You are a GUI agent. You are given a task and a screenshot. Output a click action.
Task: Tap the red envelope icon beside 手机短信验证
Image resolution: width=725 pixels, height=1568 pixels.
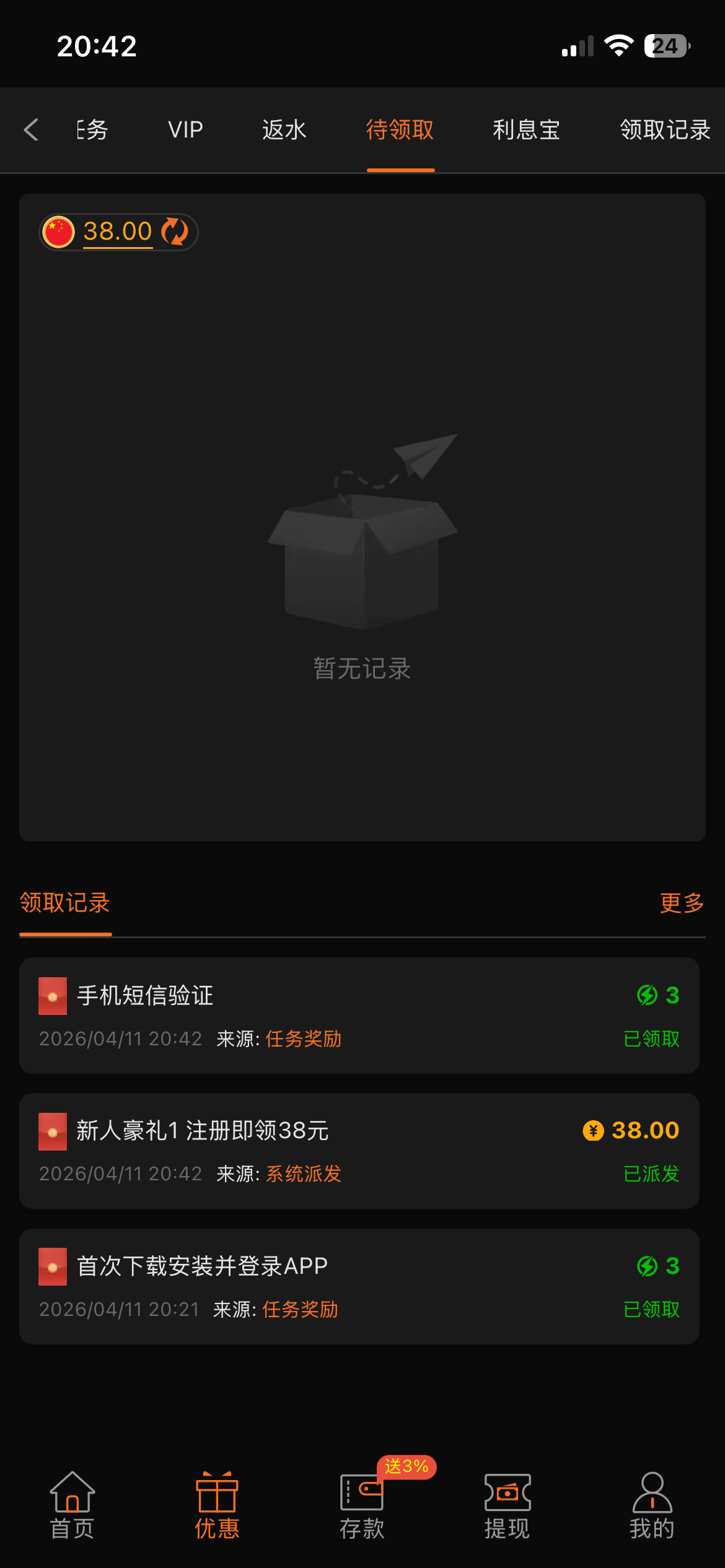[x=52, y=997]
